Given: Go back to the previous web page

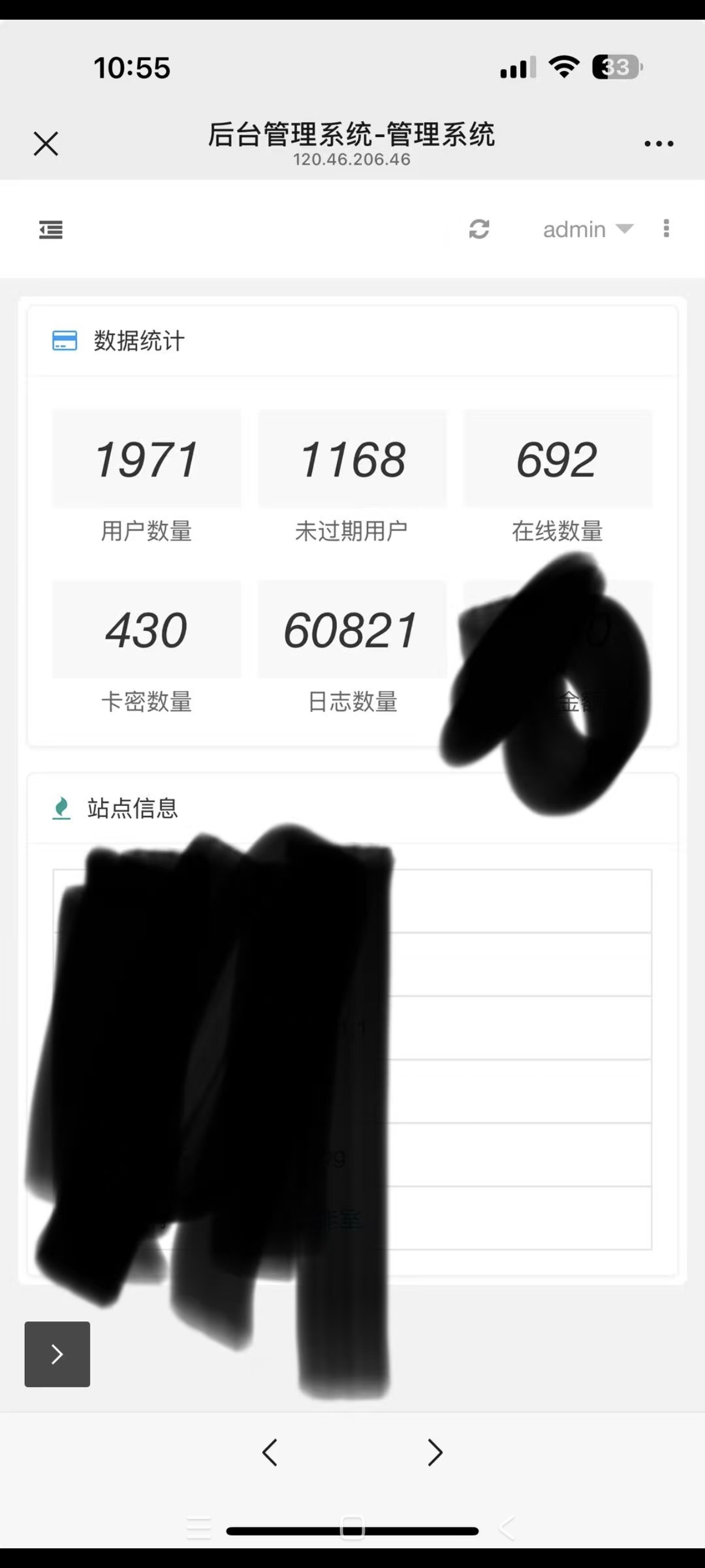Looking at the screenshot, I should point(269,1452).
